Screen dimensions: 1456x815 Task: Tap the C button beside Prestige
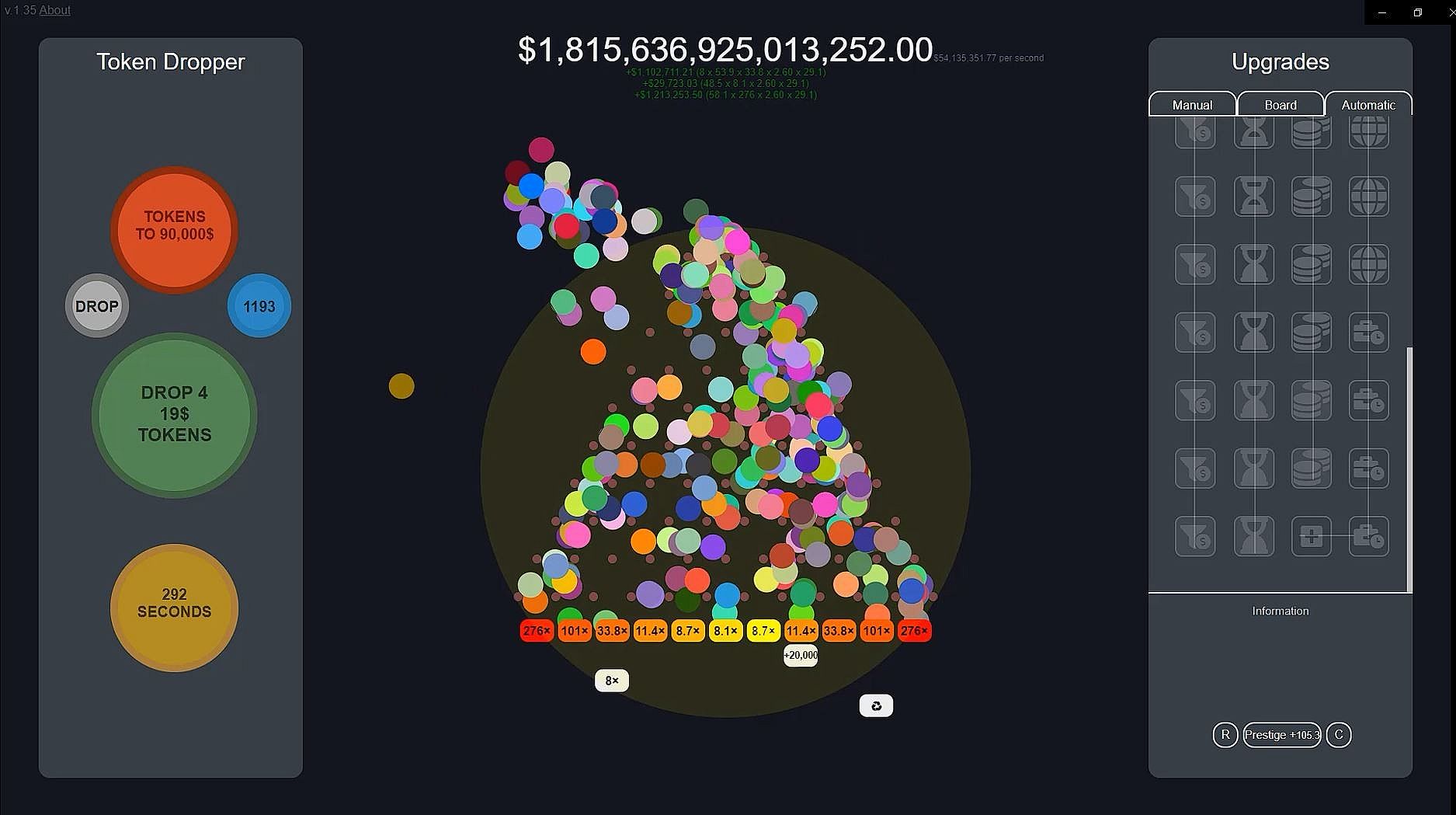[1338, 735]
